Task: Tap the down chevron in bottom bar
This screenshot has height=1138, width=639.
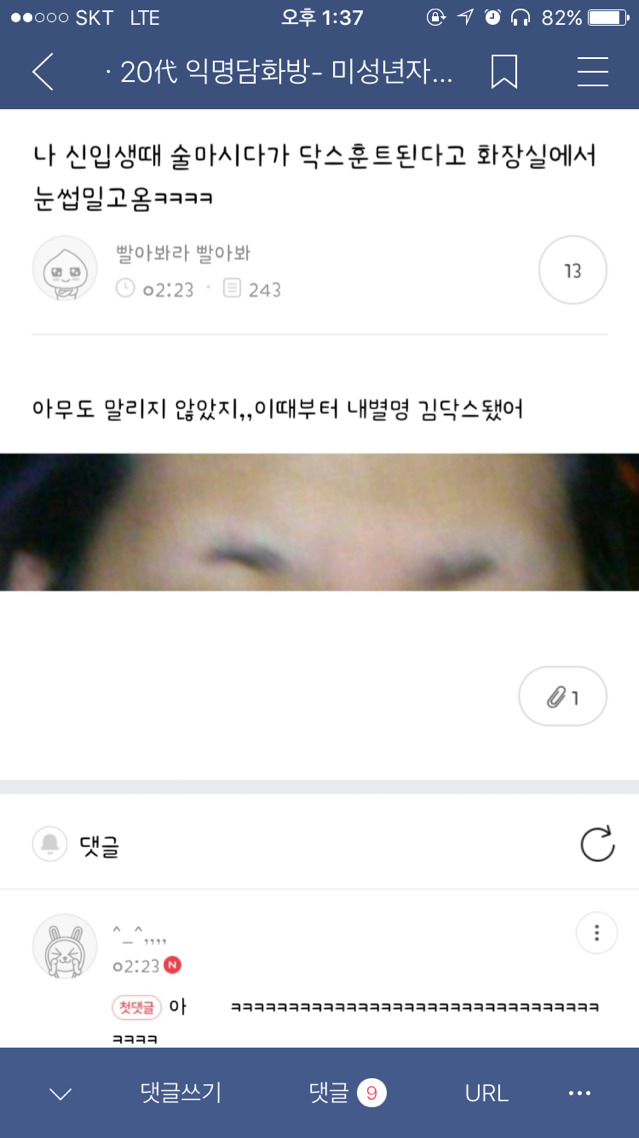Action: click(x=60, y=1093)
